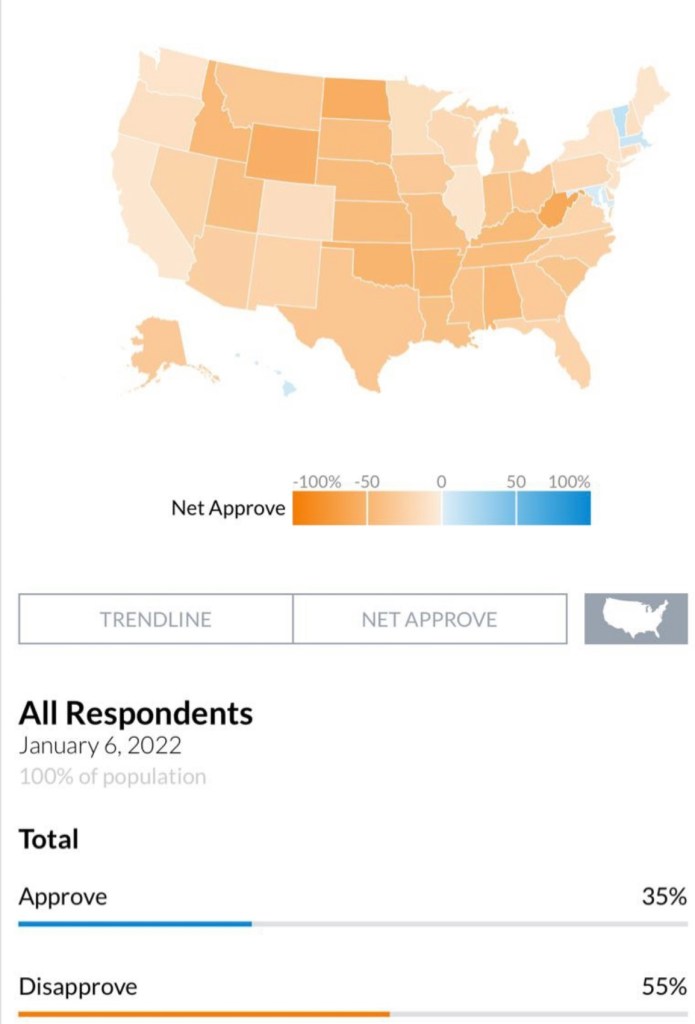This screenshot has height=1024, width=695.
Task: Select California on the map
Action: tap(150, 210)
